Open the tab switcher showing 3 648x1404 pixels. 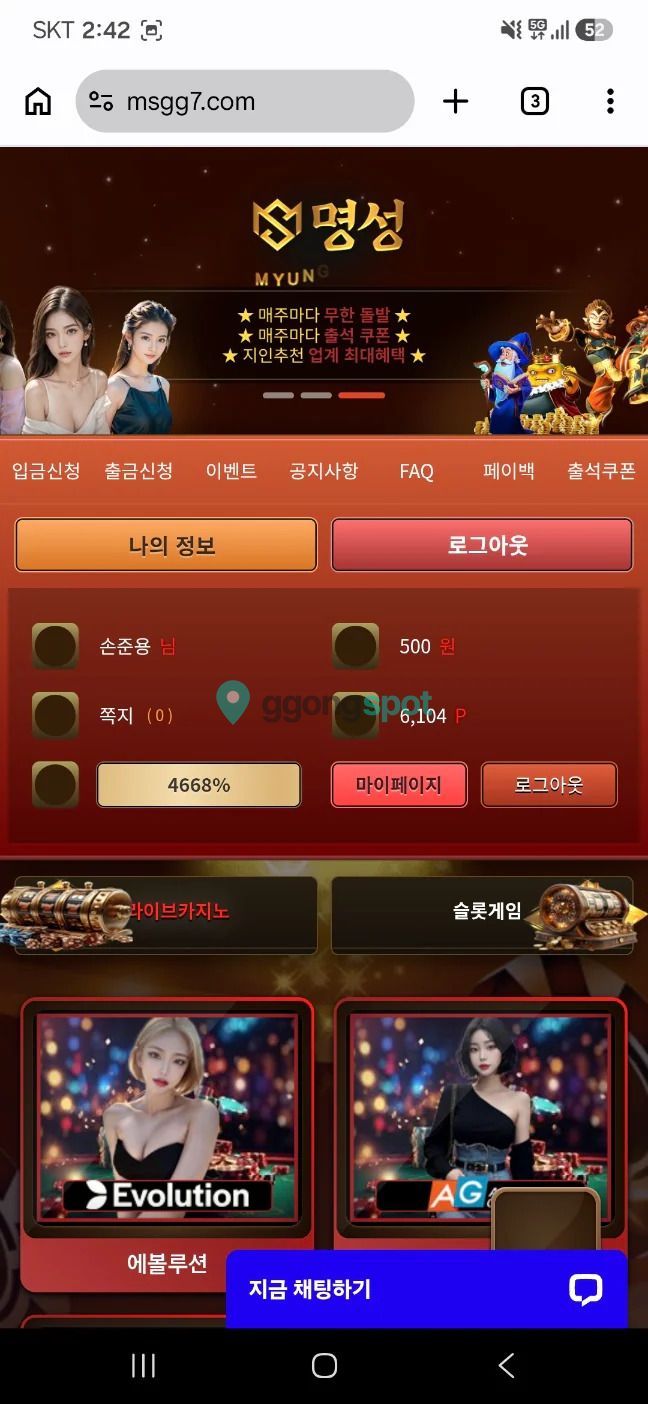535,101
